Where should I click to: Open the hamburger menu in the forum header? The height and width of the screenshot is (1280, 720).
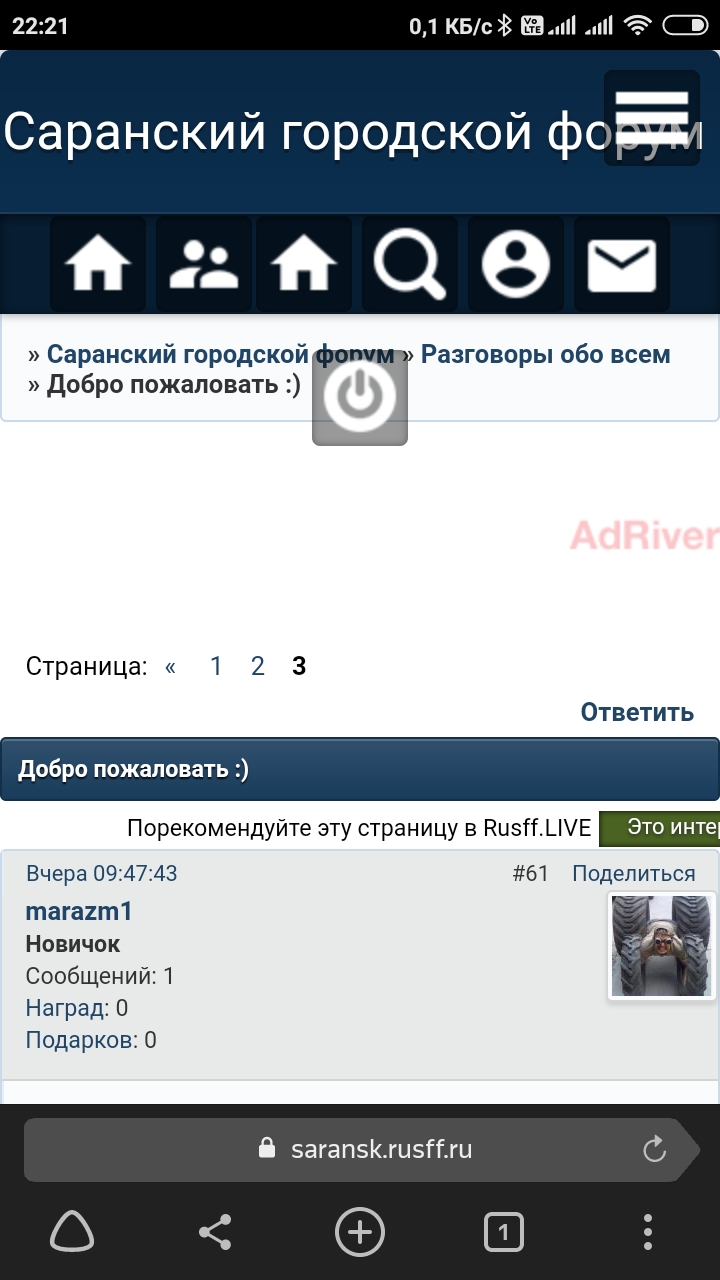click(x=652, y=118)
